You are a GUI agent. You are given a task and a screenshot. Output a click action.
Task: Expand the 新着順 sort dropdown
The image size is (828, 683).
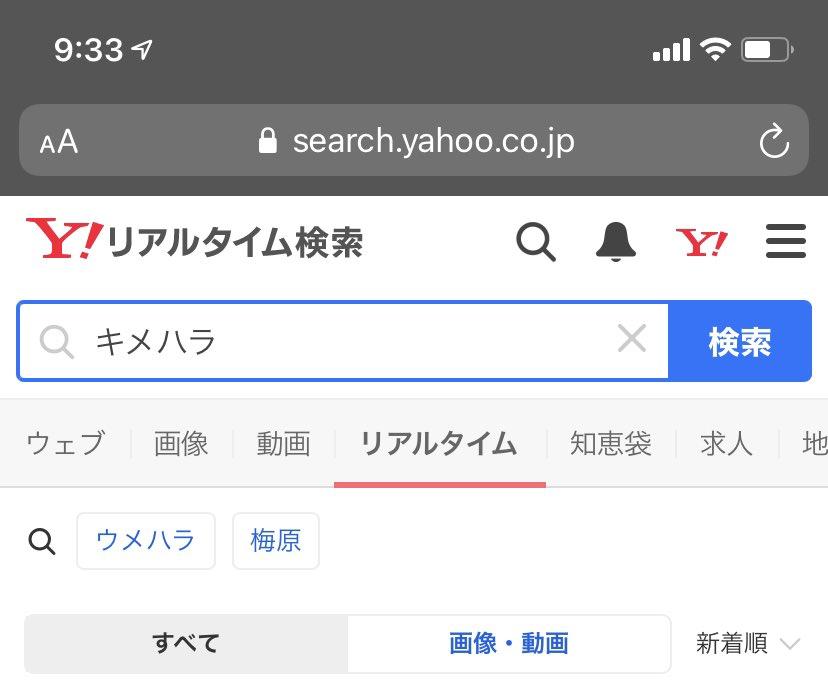coord(748,643)
